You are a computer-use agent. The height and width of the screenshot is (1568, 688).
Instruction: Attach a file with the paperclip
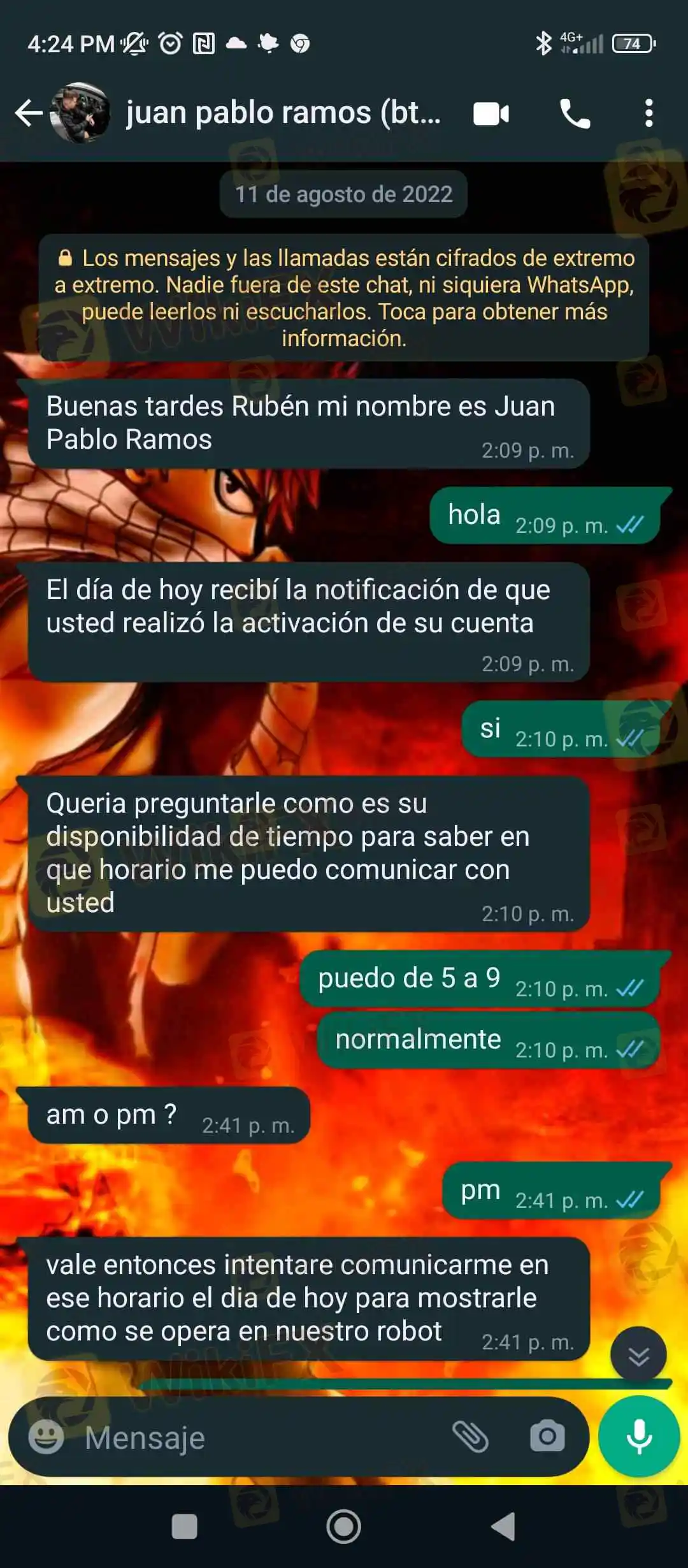[x=470, y=1437]
